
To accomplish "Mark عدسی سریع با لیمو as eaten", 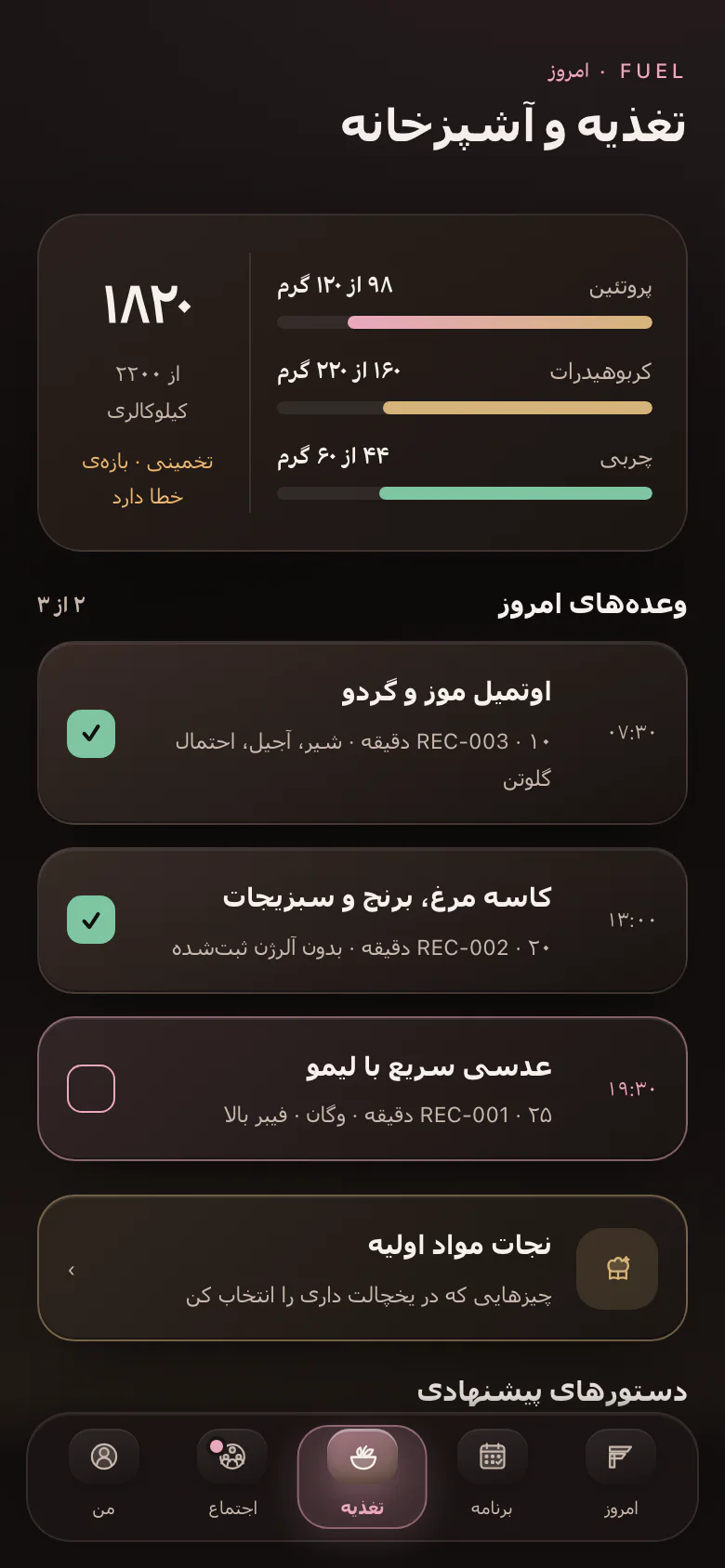I will [x=91, y=1089].
